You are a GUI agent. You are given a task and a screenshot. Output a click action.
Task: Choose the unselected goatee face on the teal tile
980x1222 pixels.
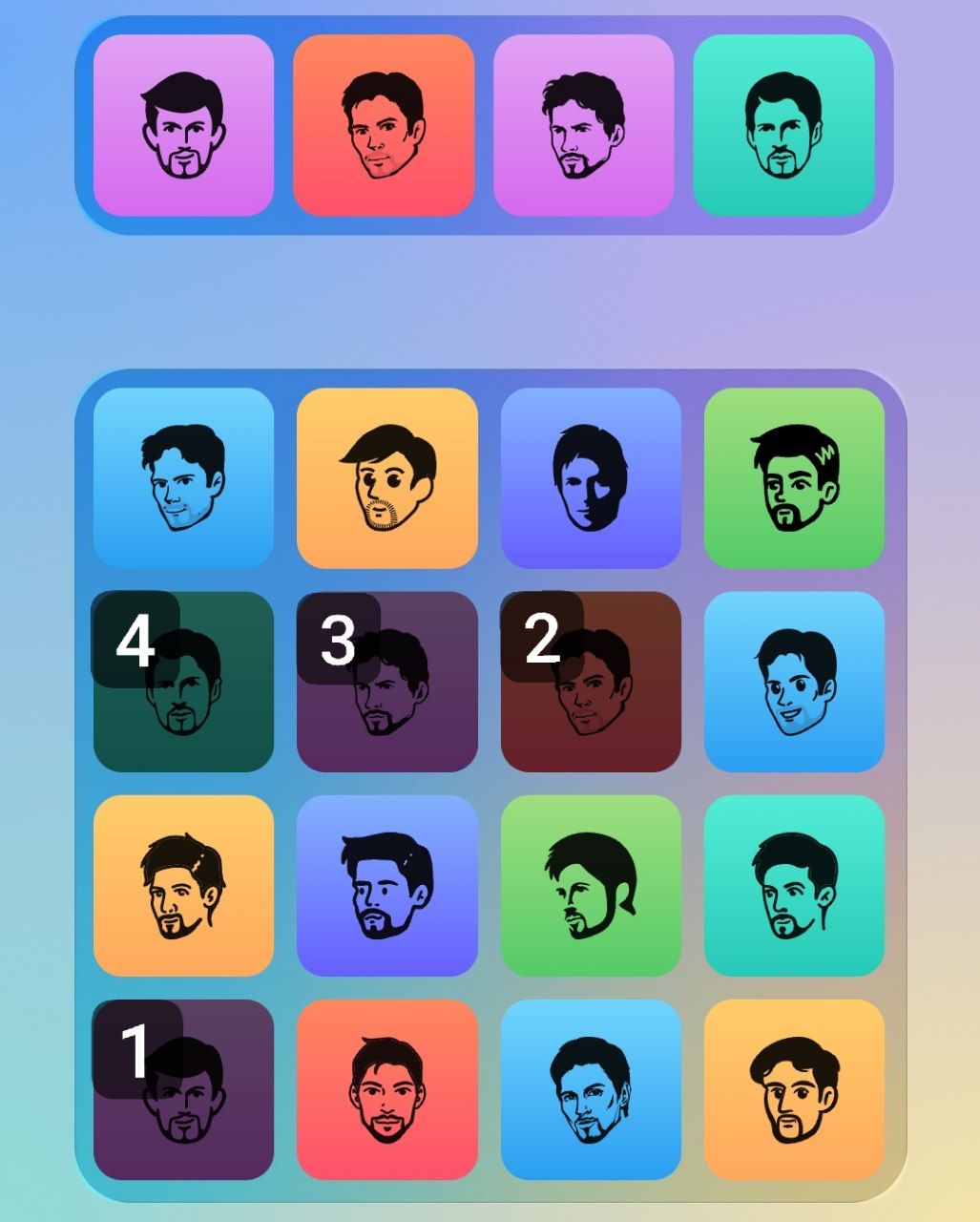tap(794, 885)
